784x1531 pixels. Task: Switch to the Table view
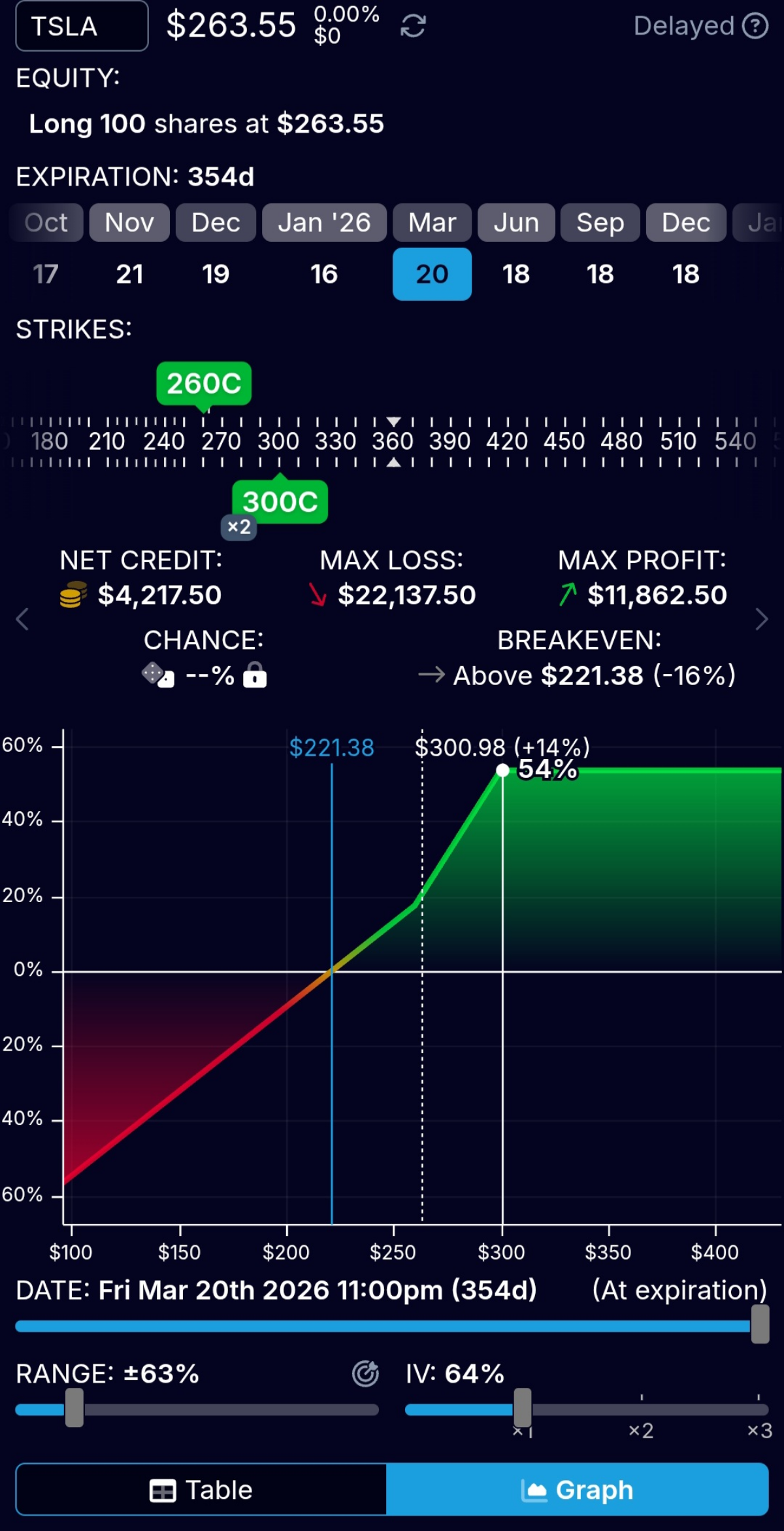click(x=201, y=1490)
